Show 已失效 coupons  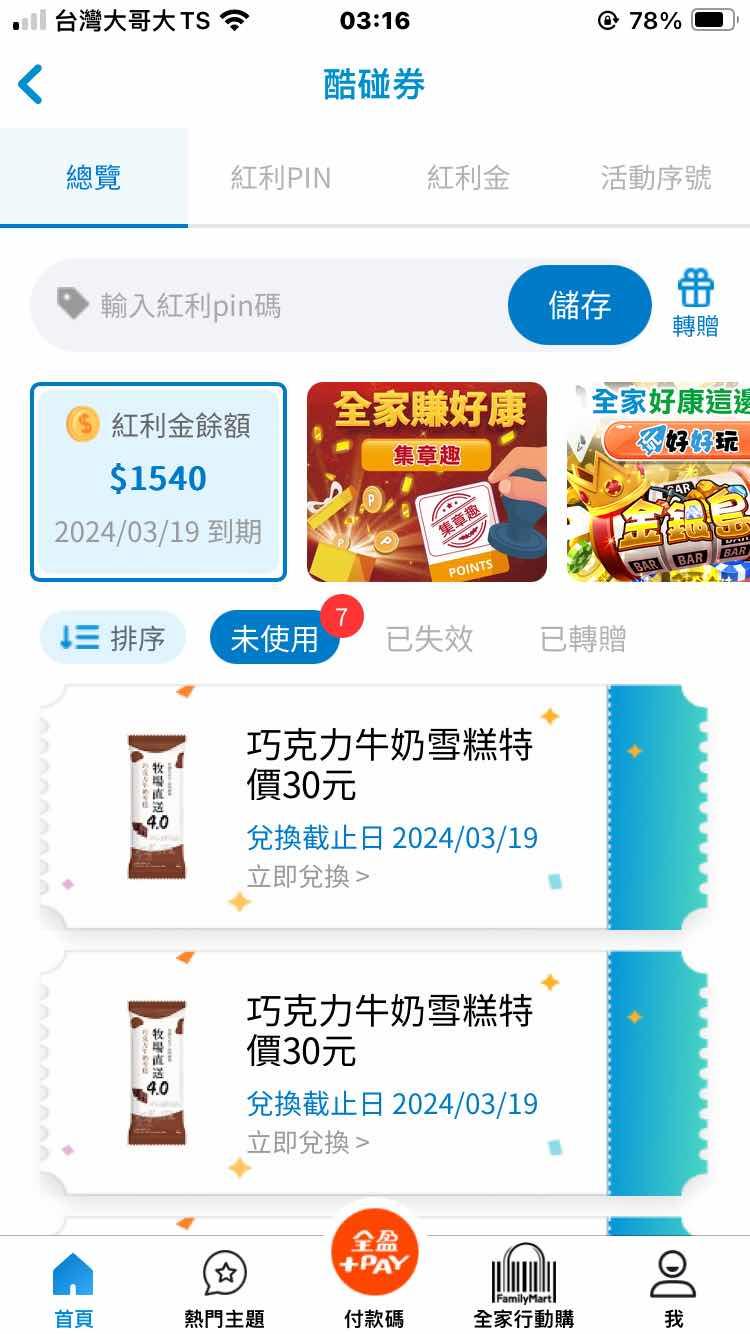pos(429,639)
